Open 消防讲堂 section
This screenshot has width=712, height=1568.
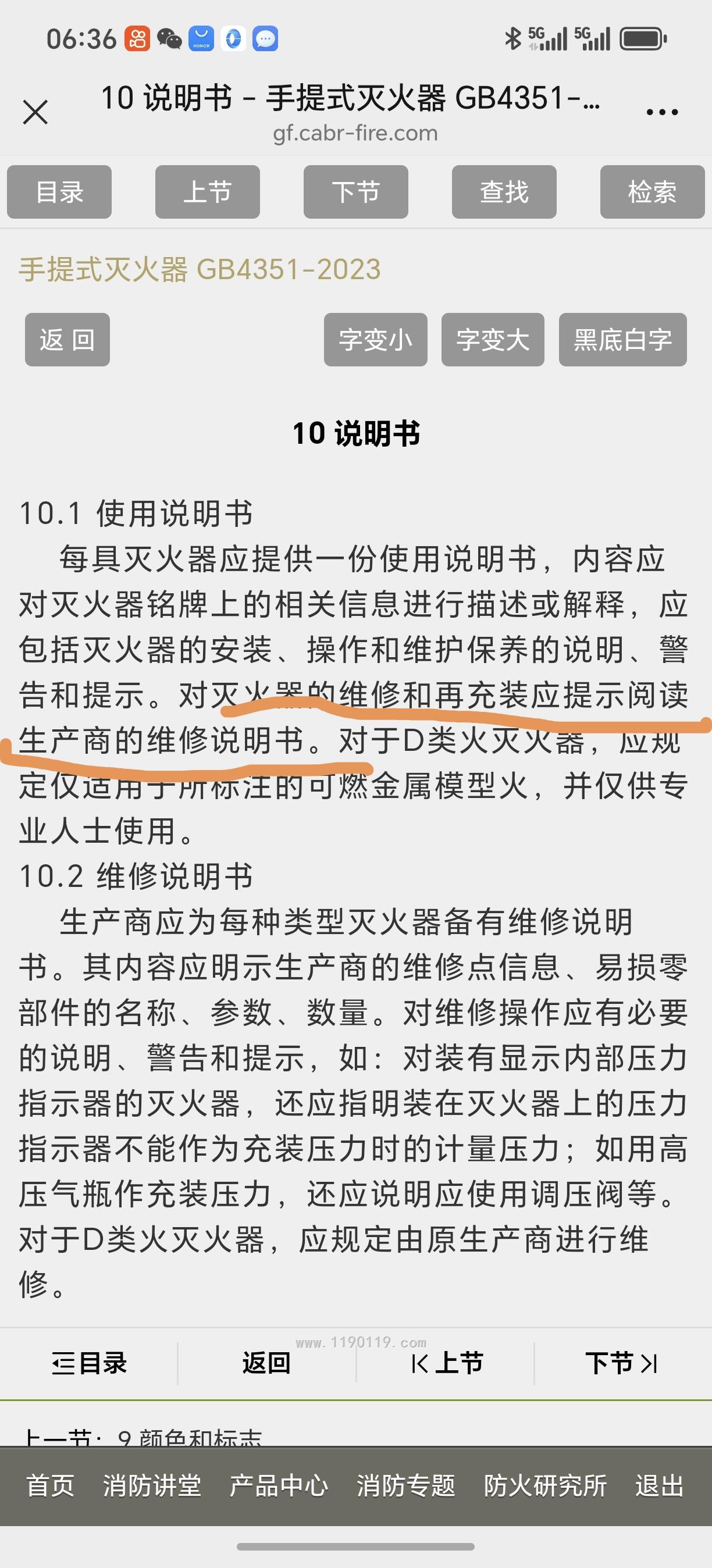point(152,1485)
